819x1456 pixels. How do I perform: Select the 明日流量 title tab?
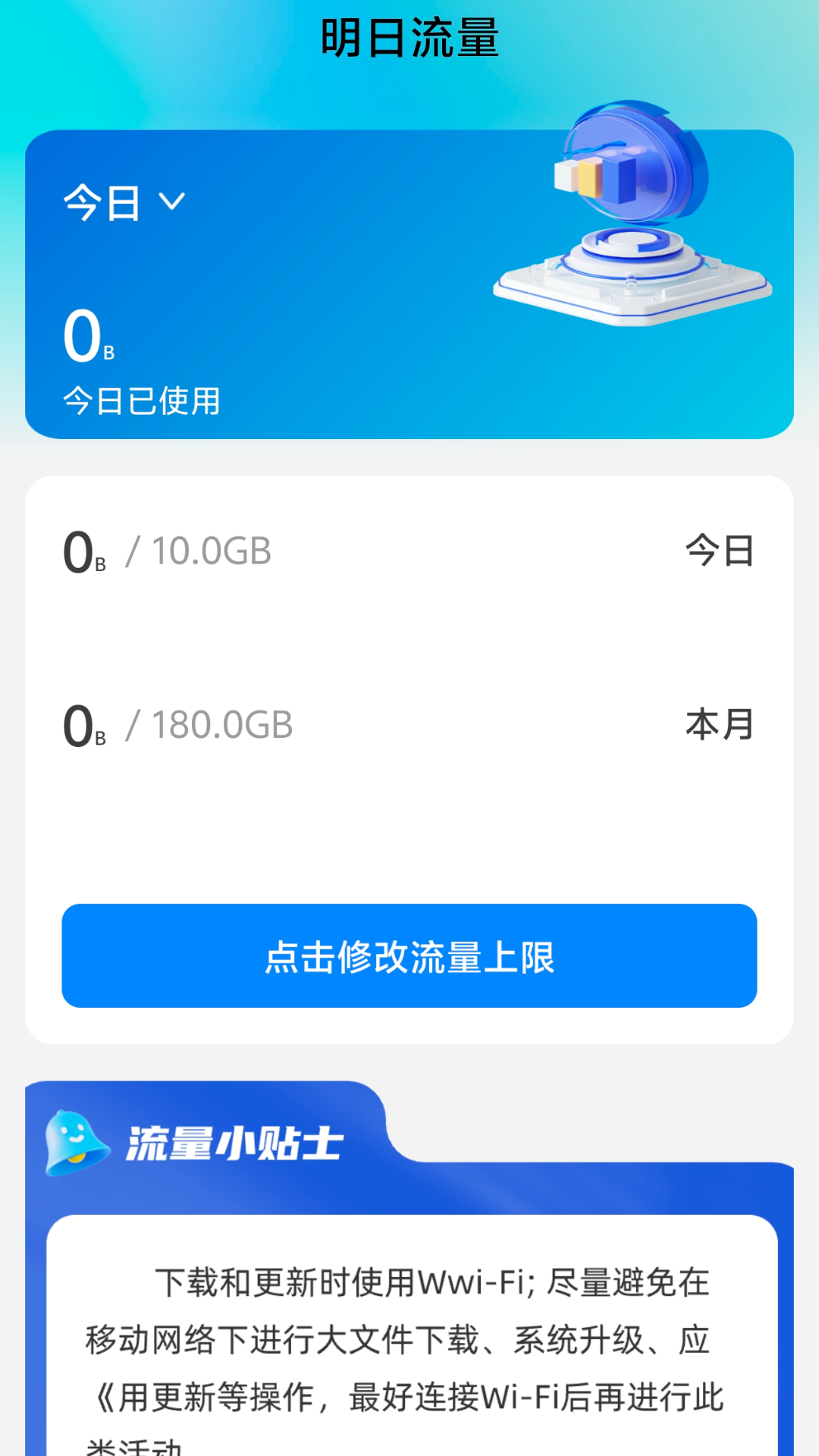coord(409,38)
